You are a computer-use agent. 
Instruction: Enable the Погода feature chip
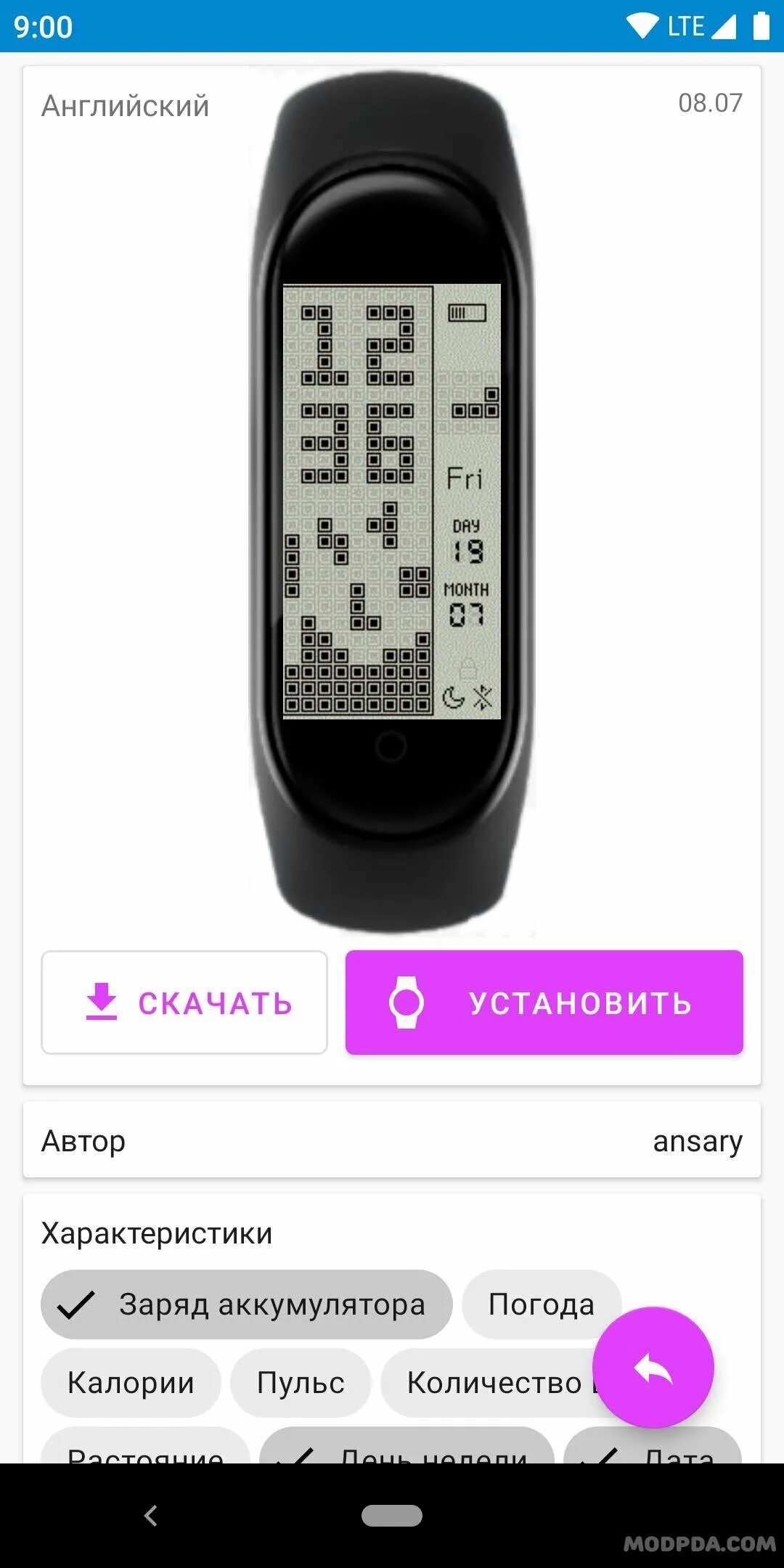(542, 1303)
